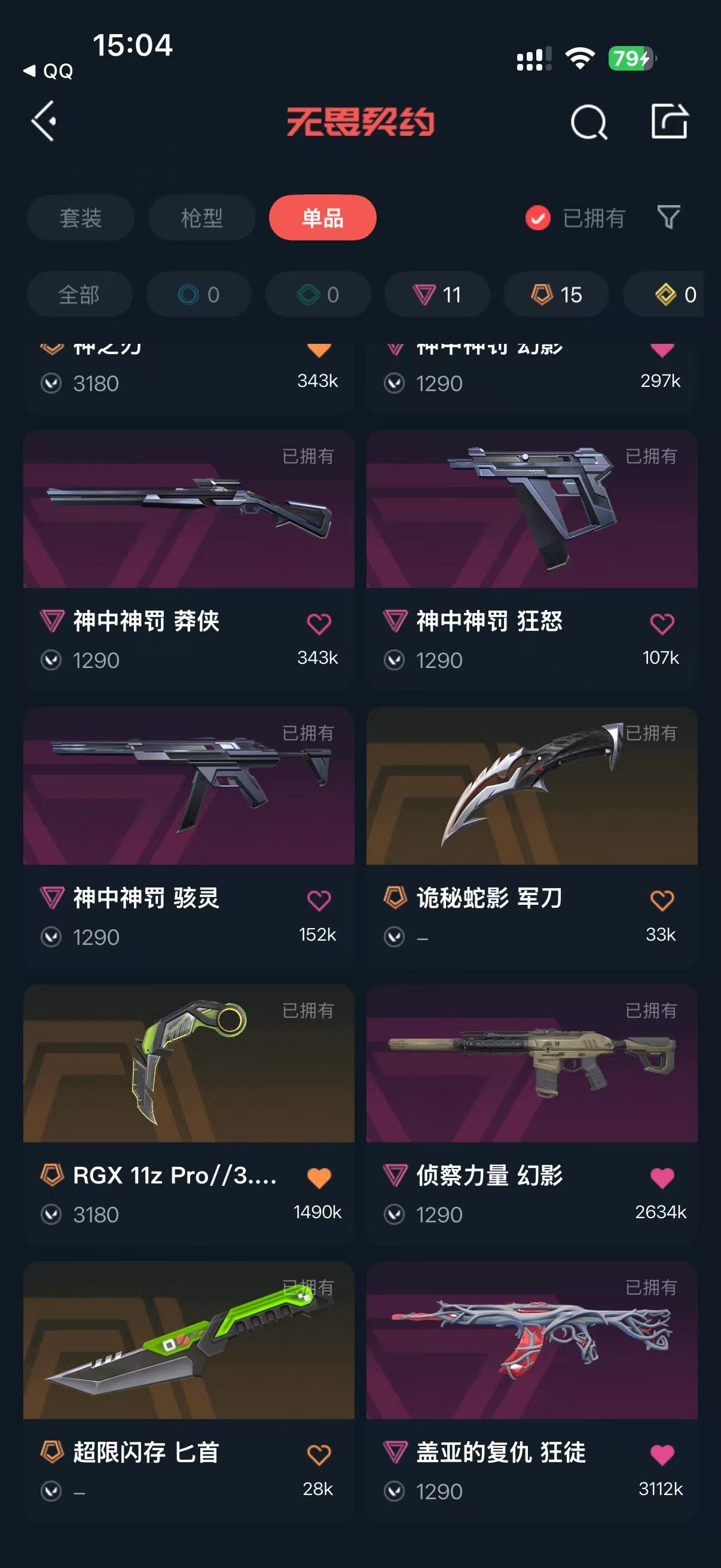
Task: Select the 全部 rarity chip
Action: tap(79, 295)
